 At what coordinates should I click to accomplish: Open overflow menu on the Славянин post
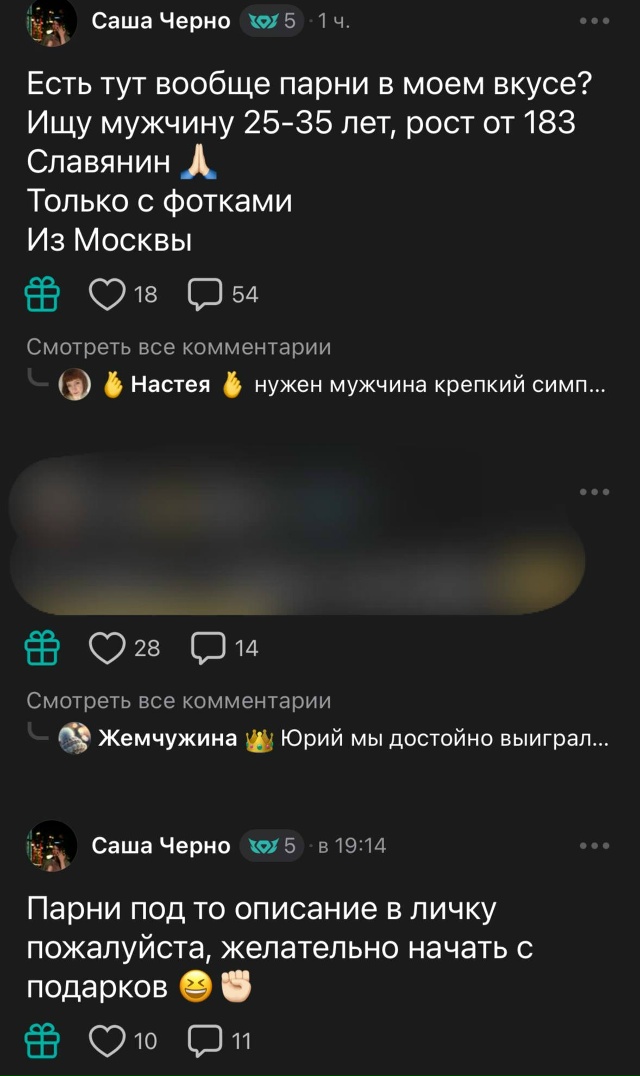[x=594, y=20]
